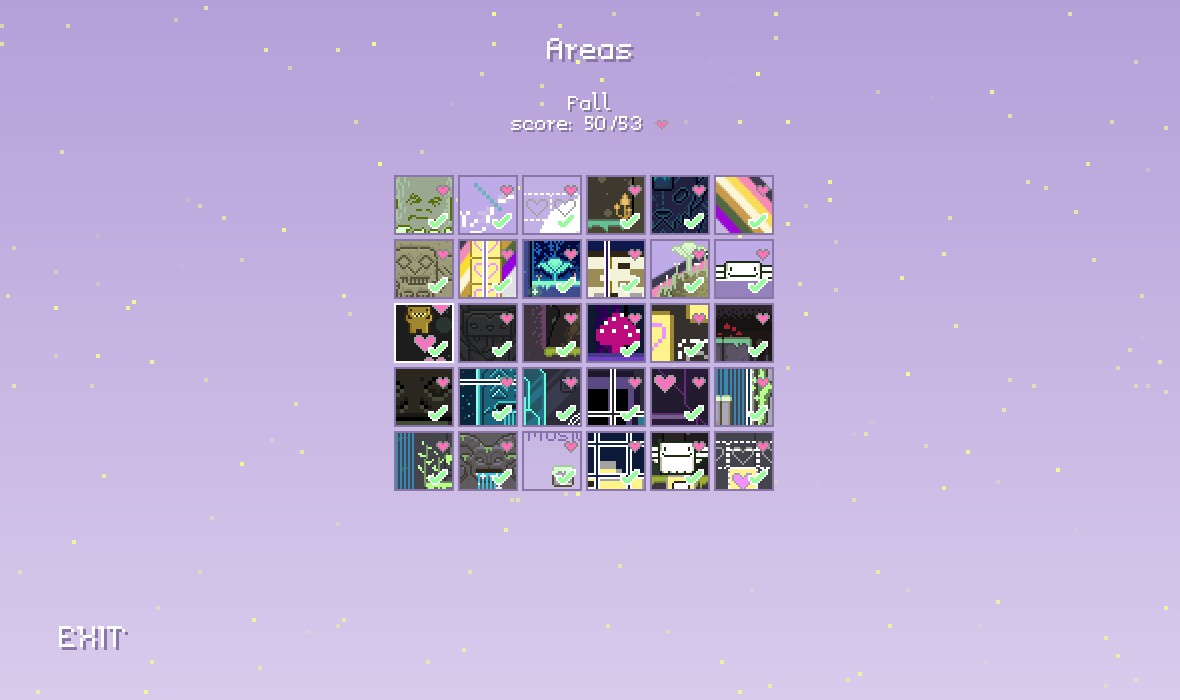
Task: Exit the Areas screen
Action: coord(91,637)
